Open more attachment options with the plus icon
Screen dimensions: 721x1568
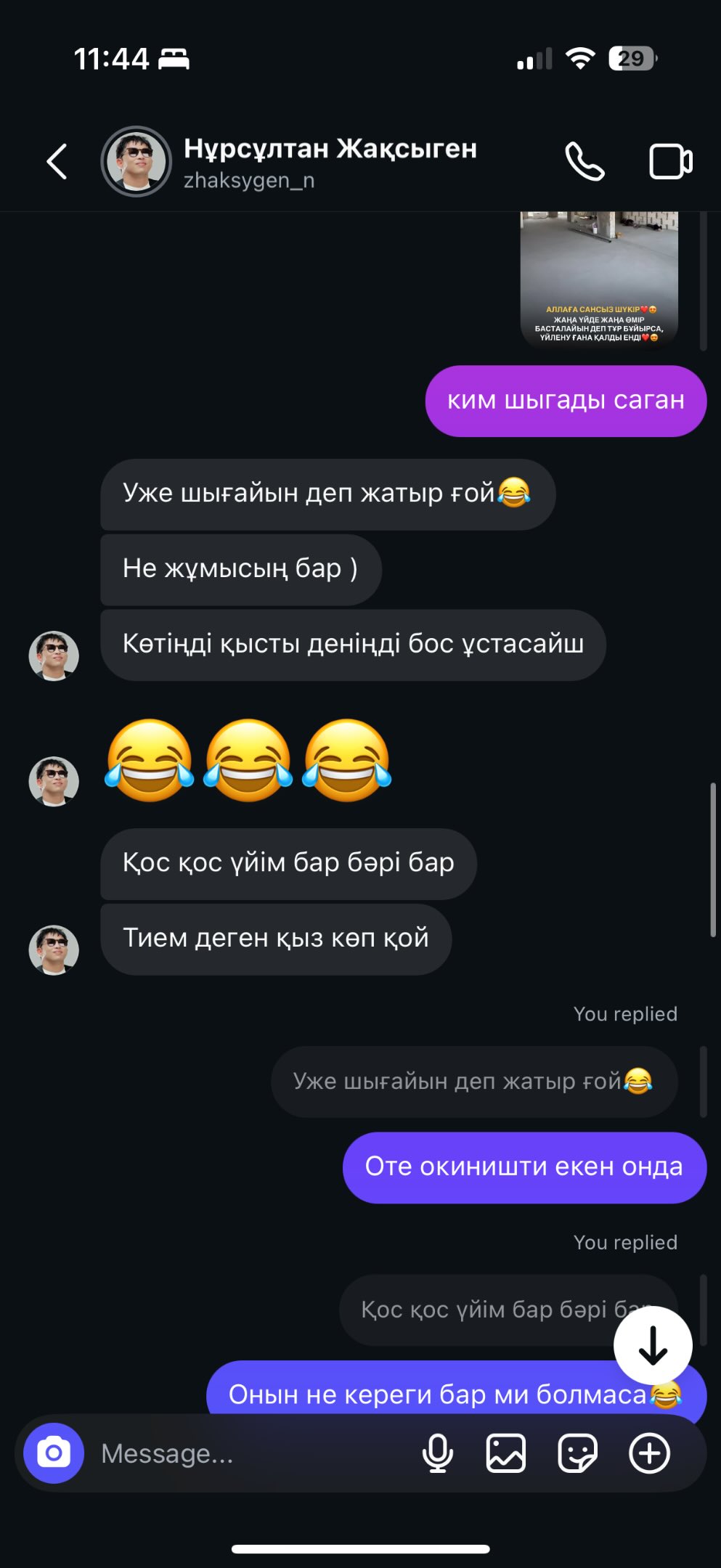pyautogui.click(x=649, y=1453)
